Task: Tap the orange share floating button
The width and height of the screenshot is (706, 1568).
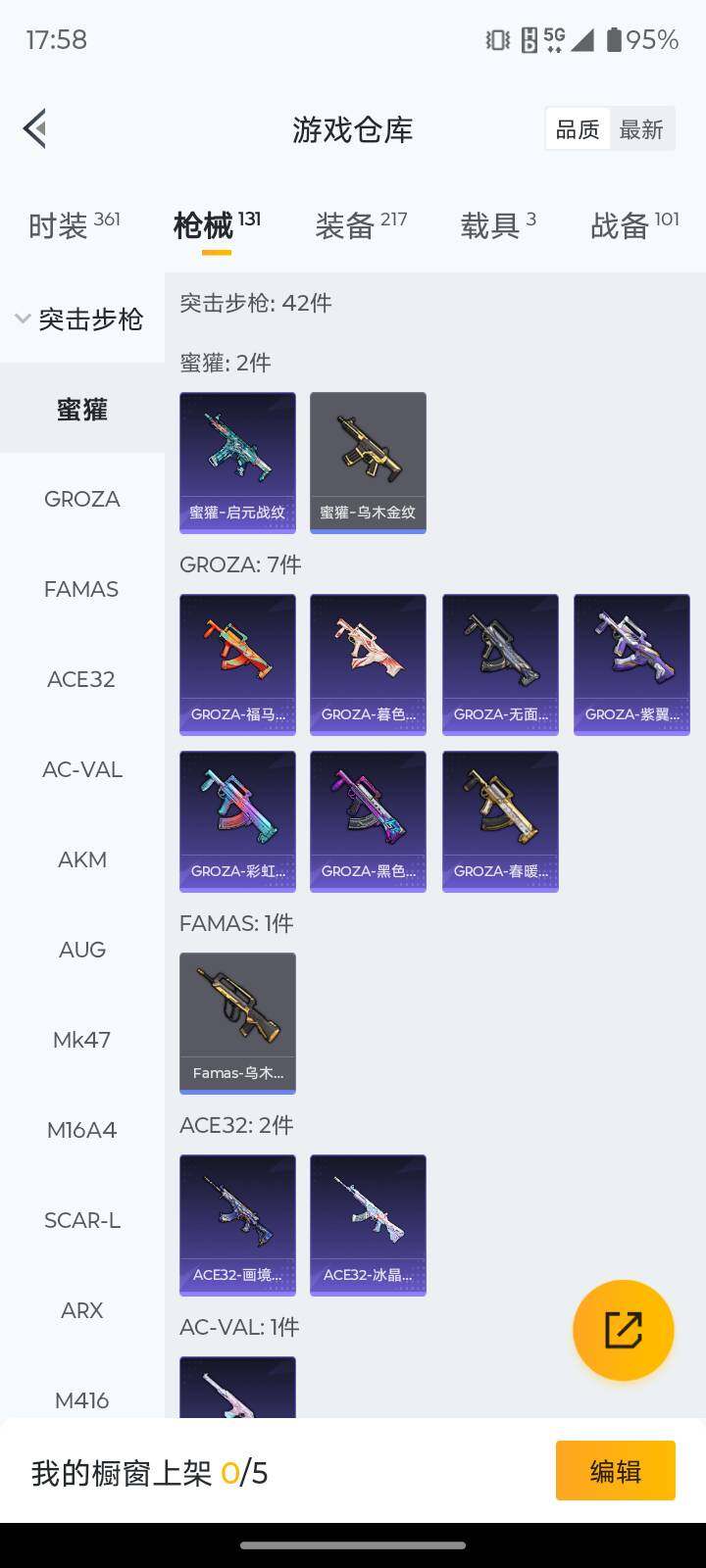Action: [623, 1330]
